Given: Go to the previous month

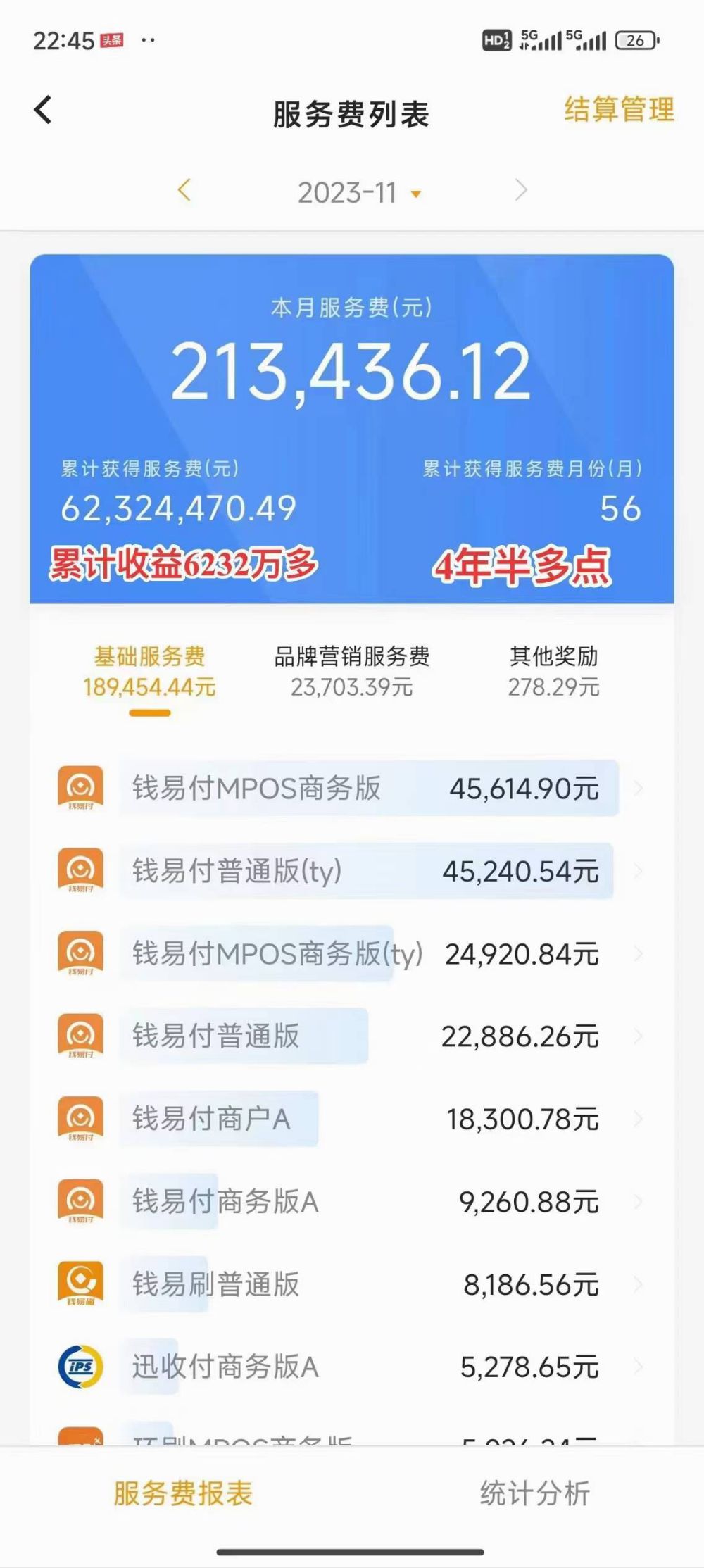Looking at the screenshot, I should click(x=184, y=190).
